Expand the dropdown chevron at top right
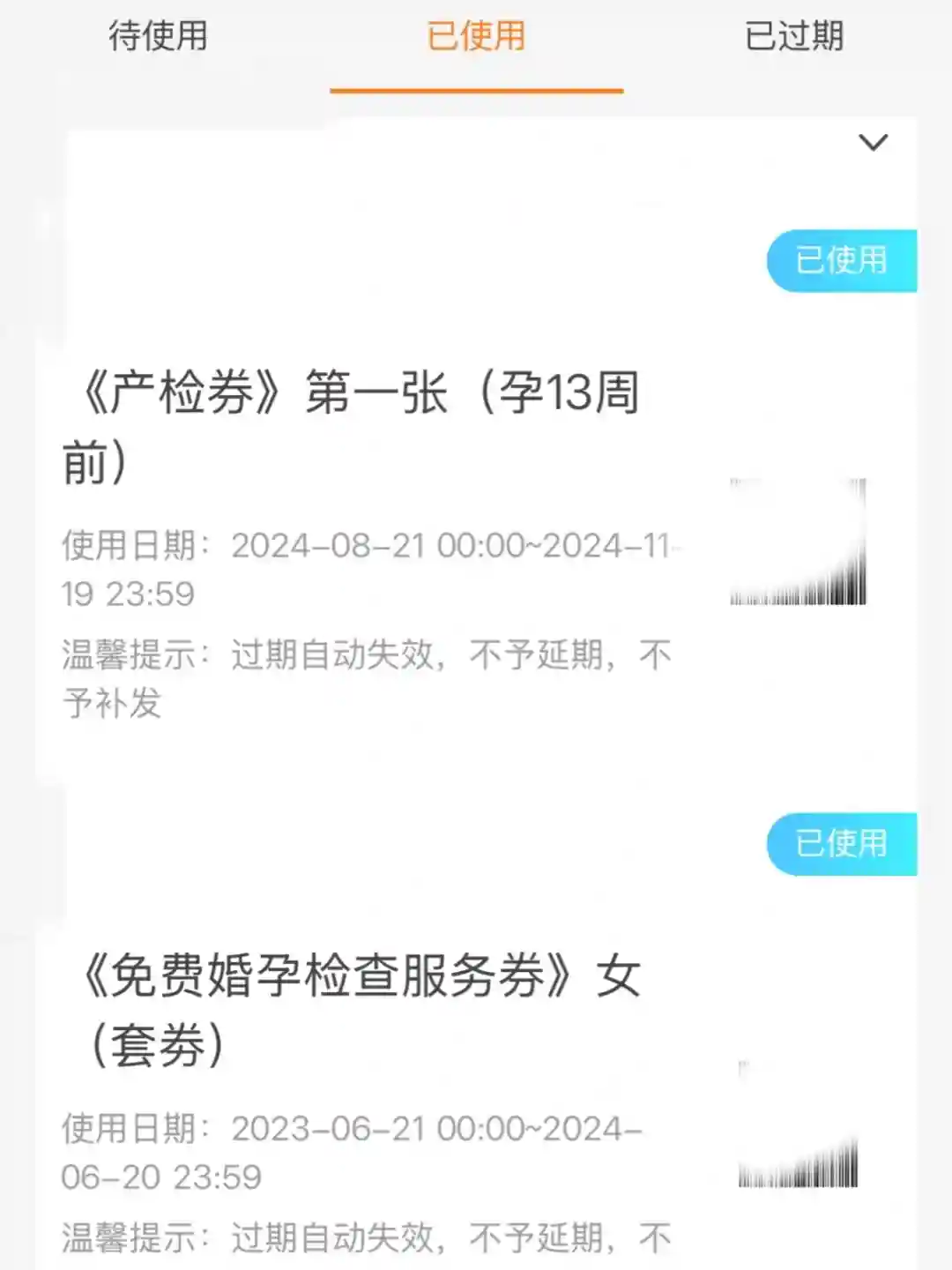This screenshot has width=952, height=1270. click(873, 142)
